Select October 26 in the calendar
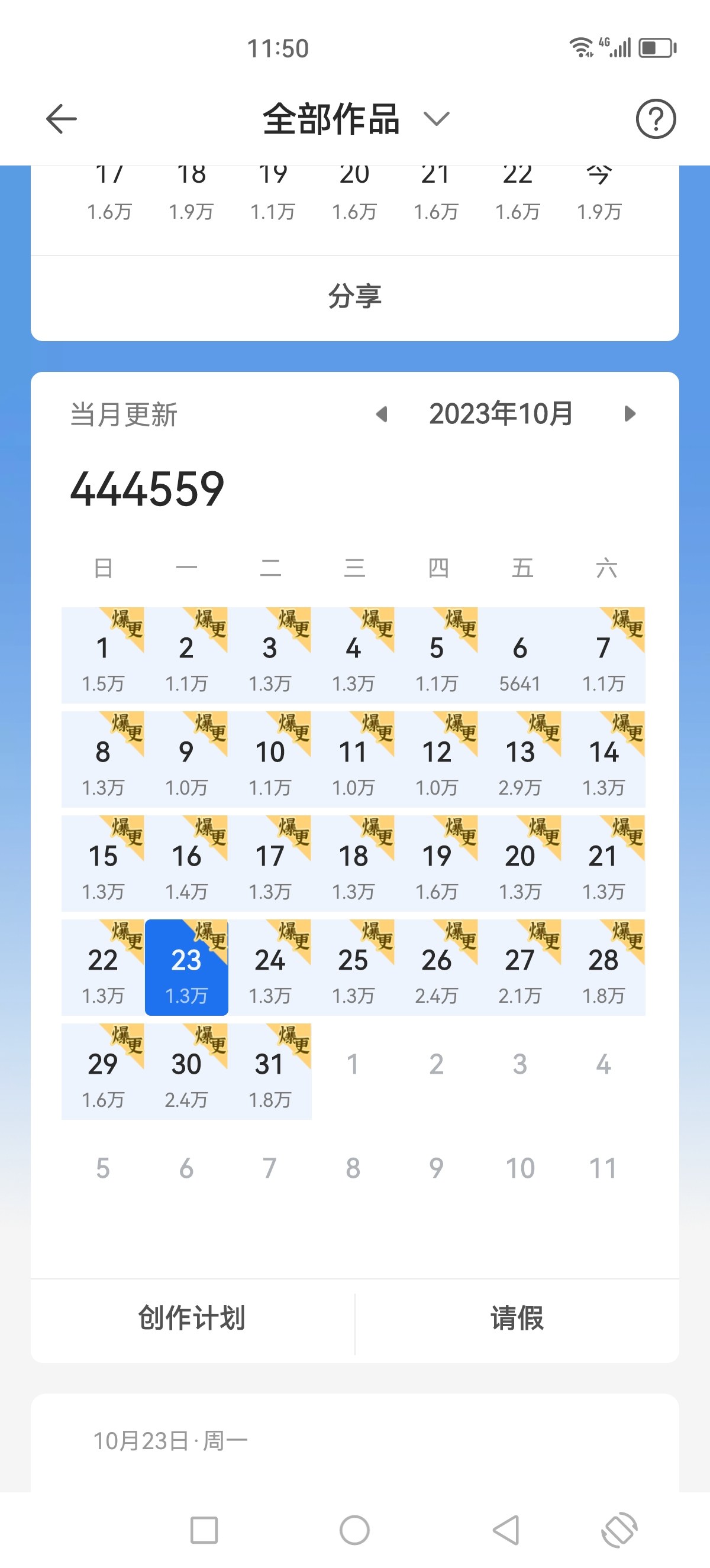Screen dimensions: 710x1568 [436, 968]
